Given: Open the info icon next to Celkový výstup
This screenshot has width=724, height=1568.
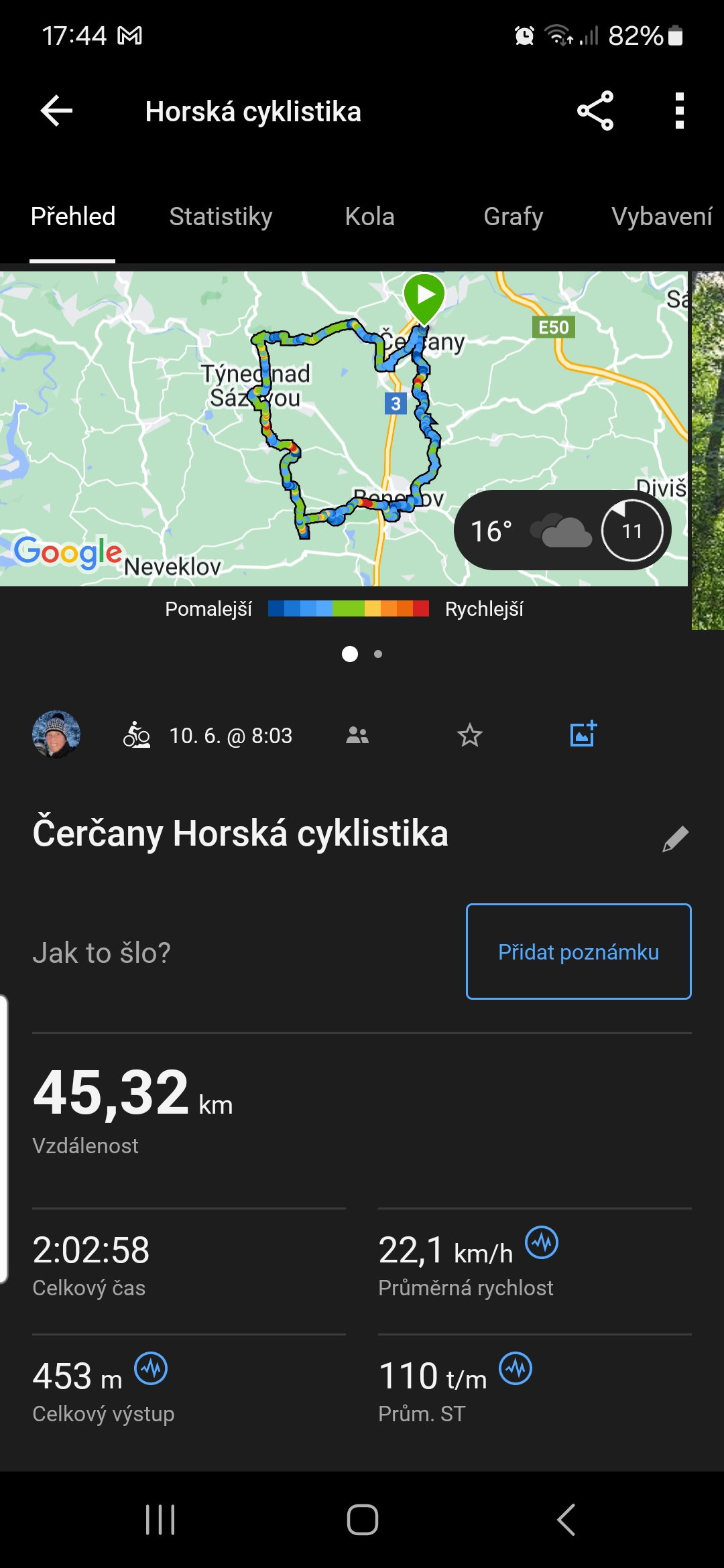Looking at the screenshot, I should pos(151,1368).
